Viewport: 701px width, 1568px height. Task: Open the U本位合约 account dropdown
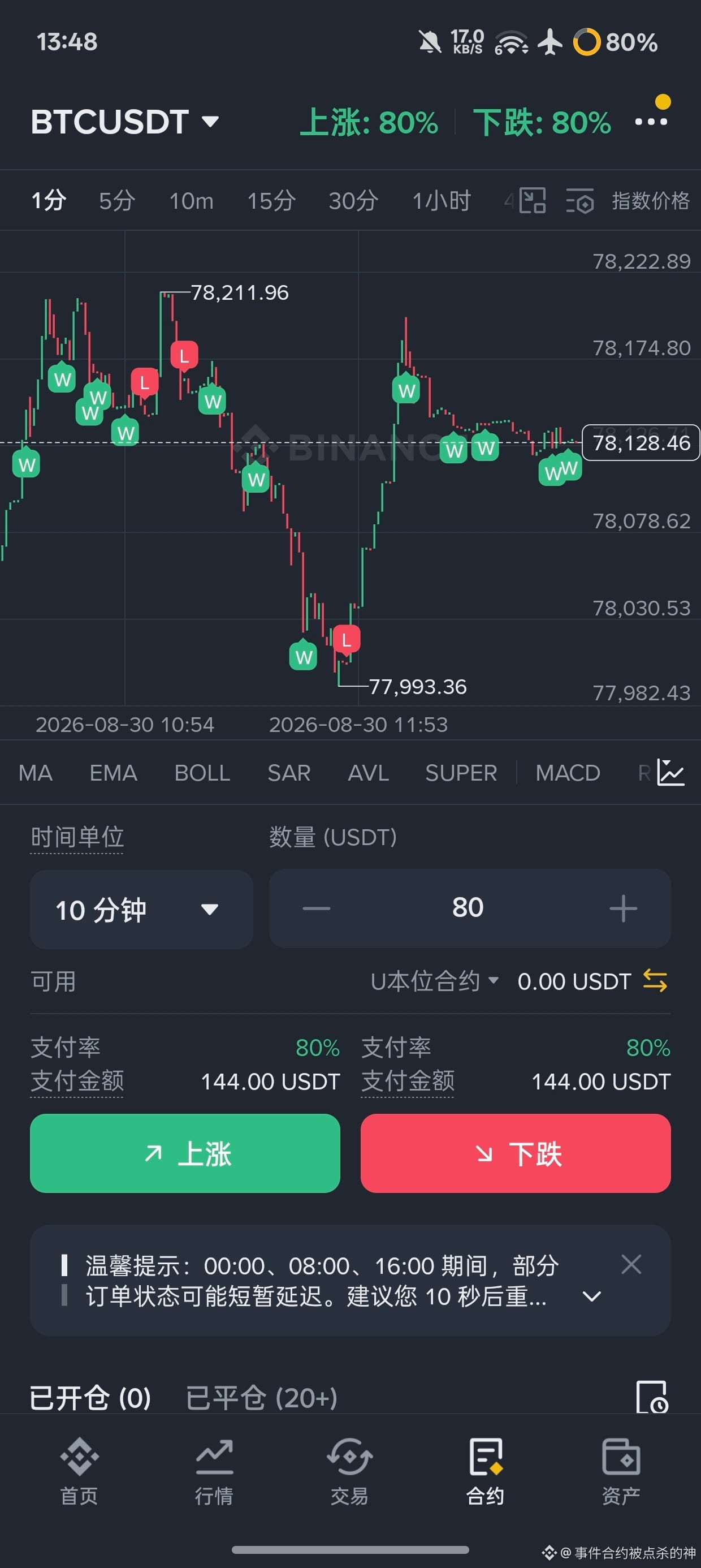pyautogui.click(x=435, y=981)
